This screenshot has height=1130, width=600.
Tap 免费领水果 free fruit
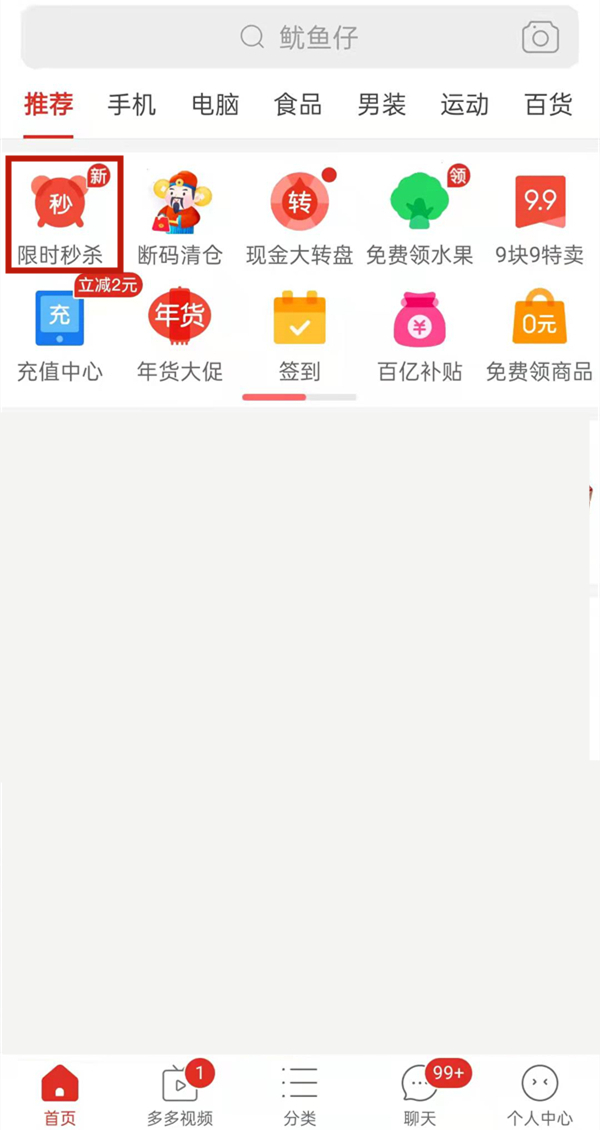(420, 214)
